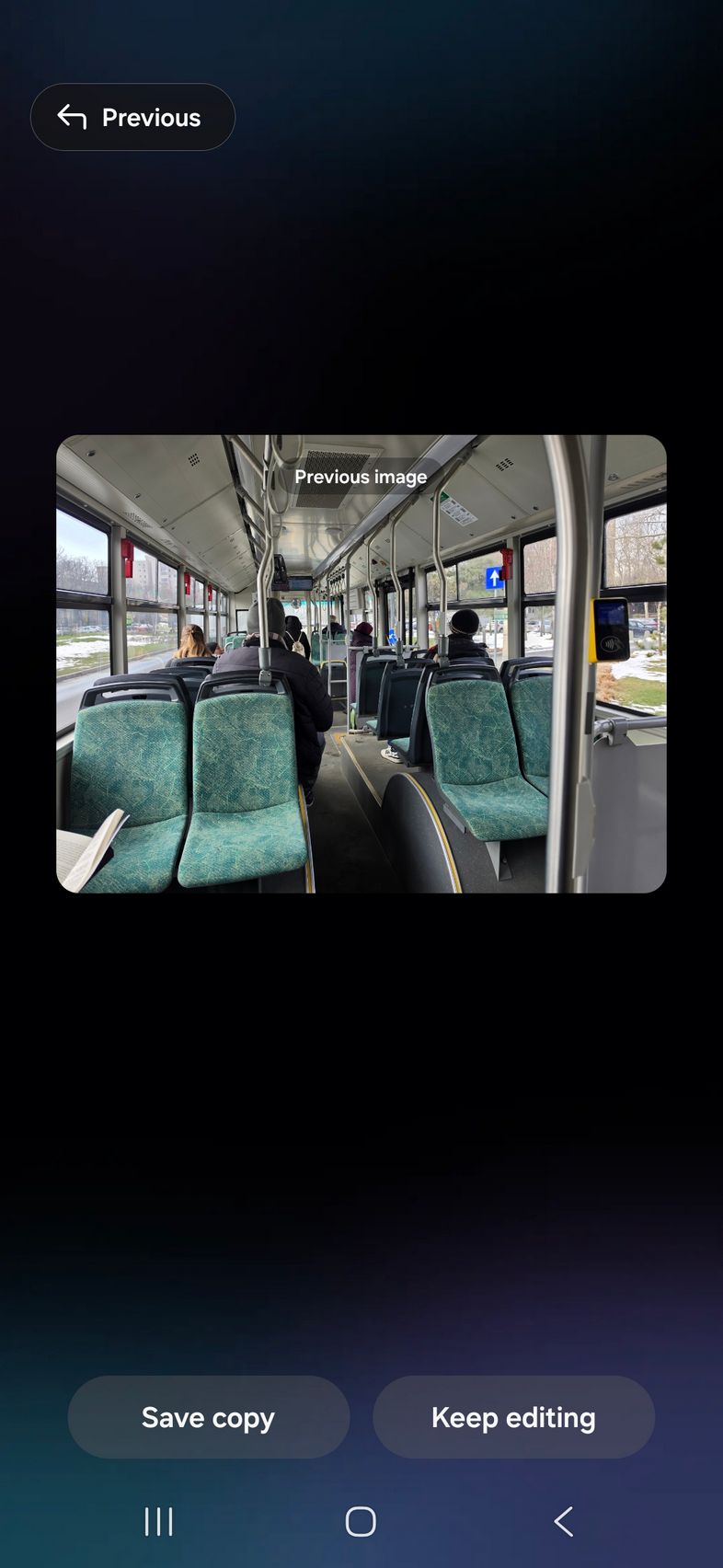Open recent apps from the navigation bar

(158, 1522)
